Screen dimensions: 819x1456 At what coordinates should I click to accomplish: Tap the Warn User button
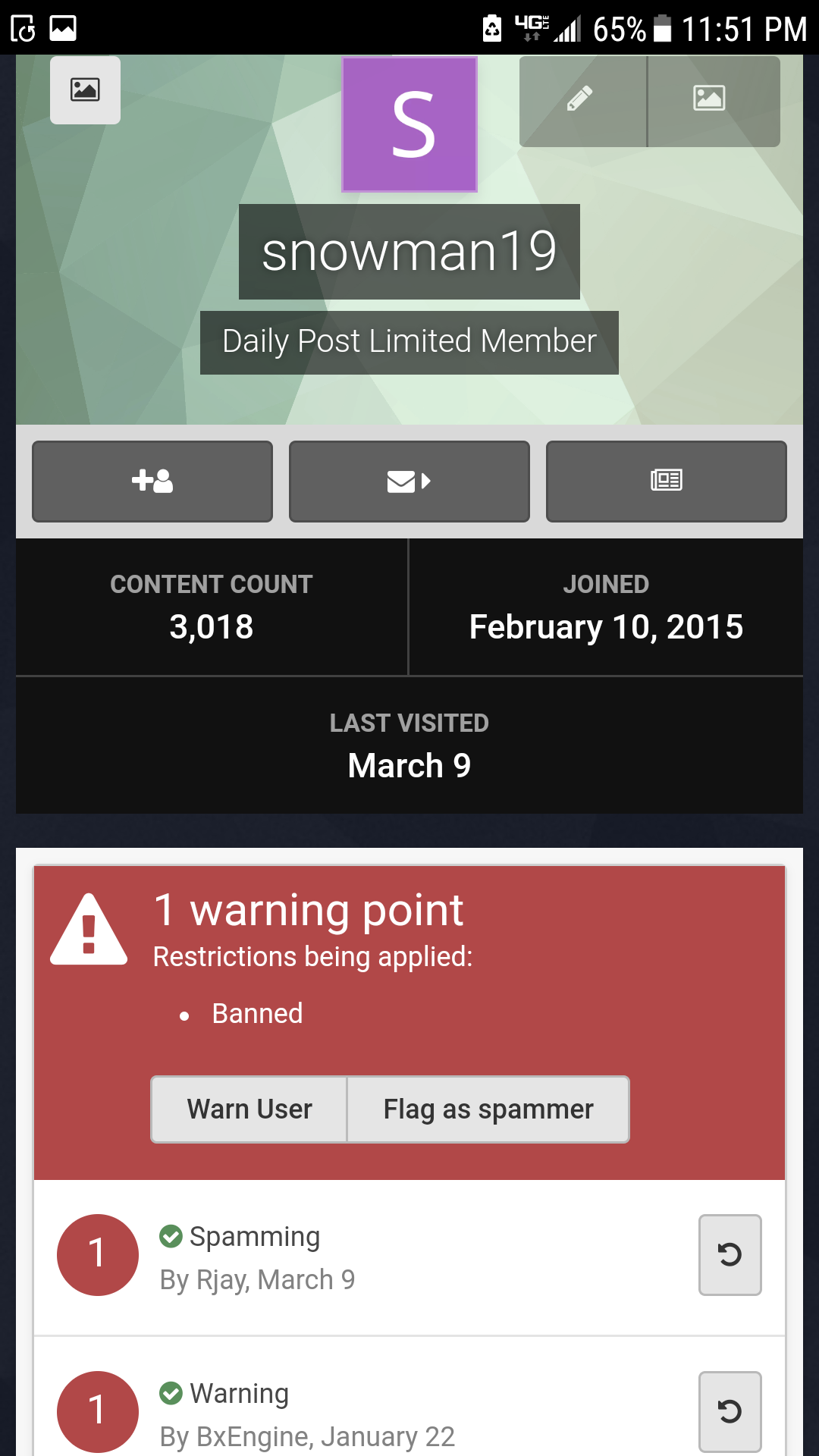(x=249, y=1109)
